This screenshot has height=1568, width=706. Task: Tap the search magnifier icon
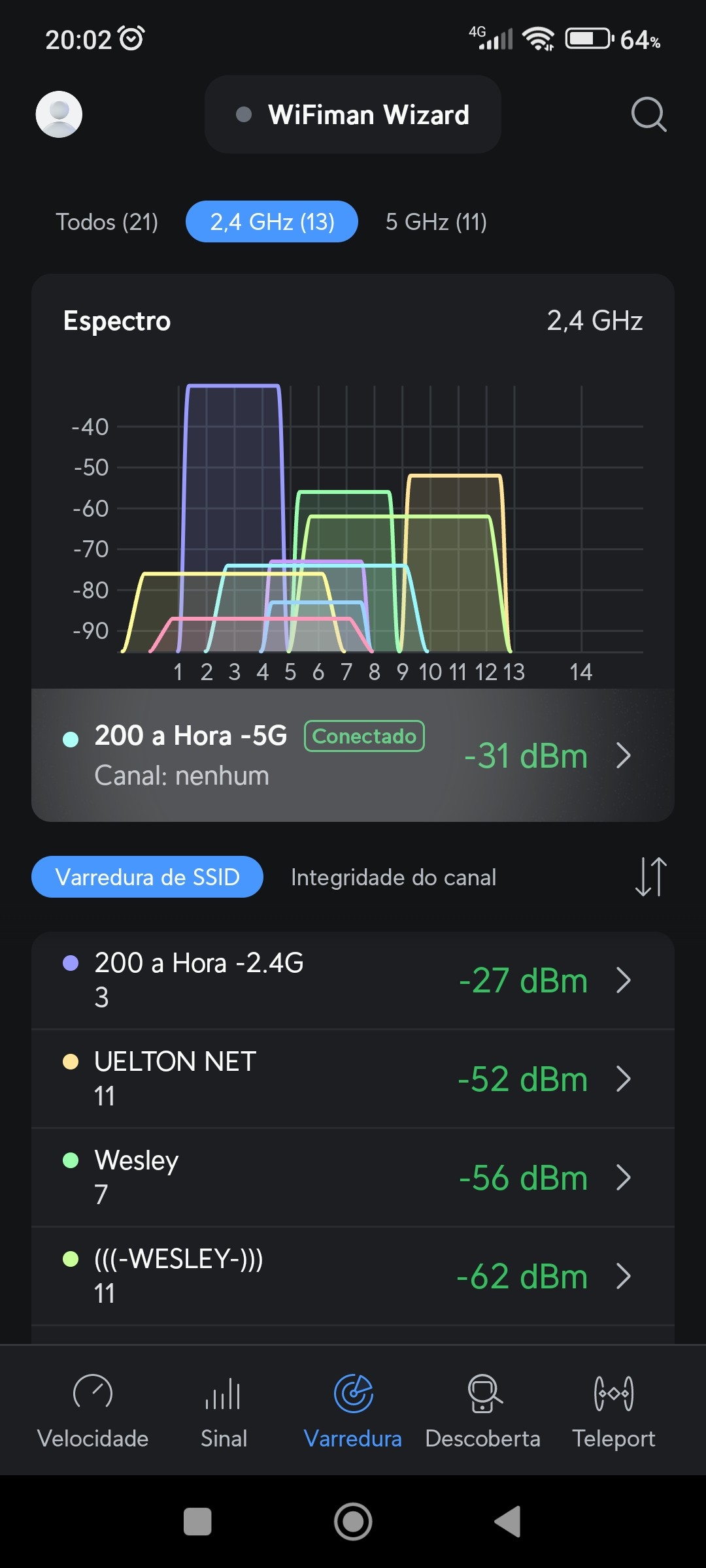(648, 114)
